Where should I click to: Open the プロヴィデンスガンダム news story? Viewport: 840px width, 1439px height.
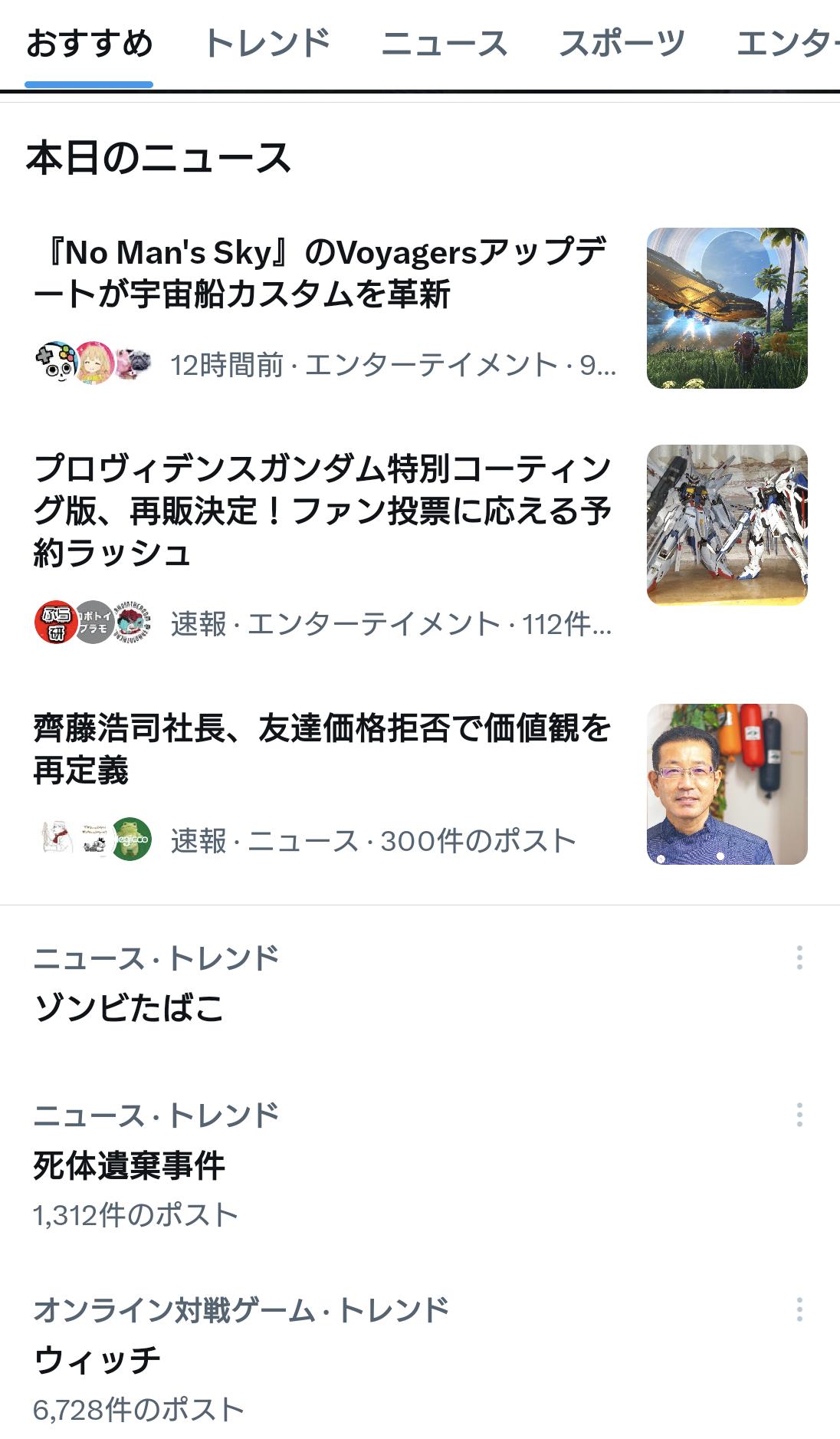(322, 511)
